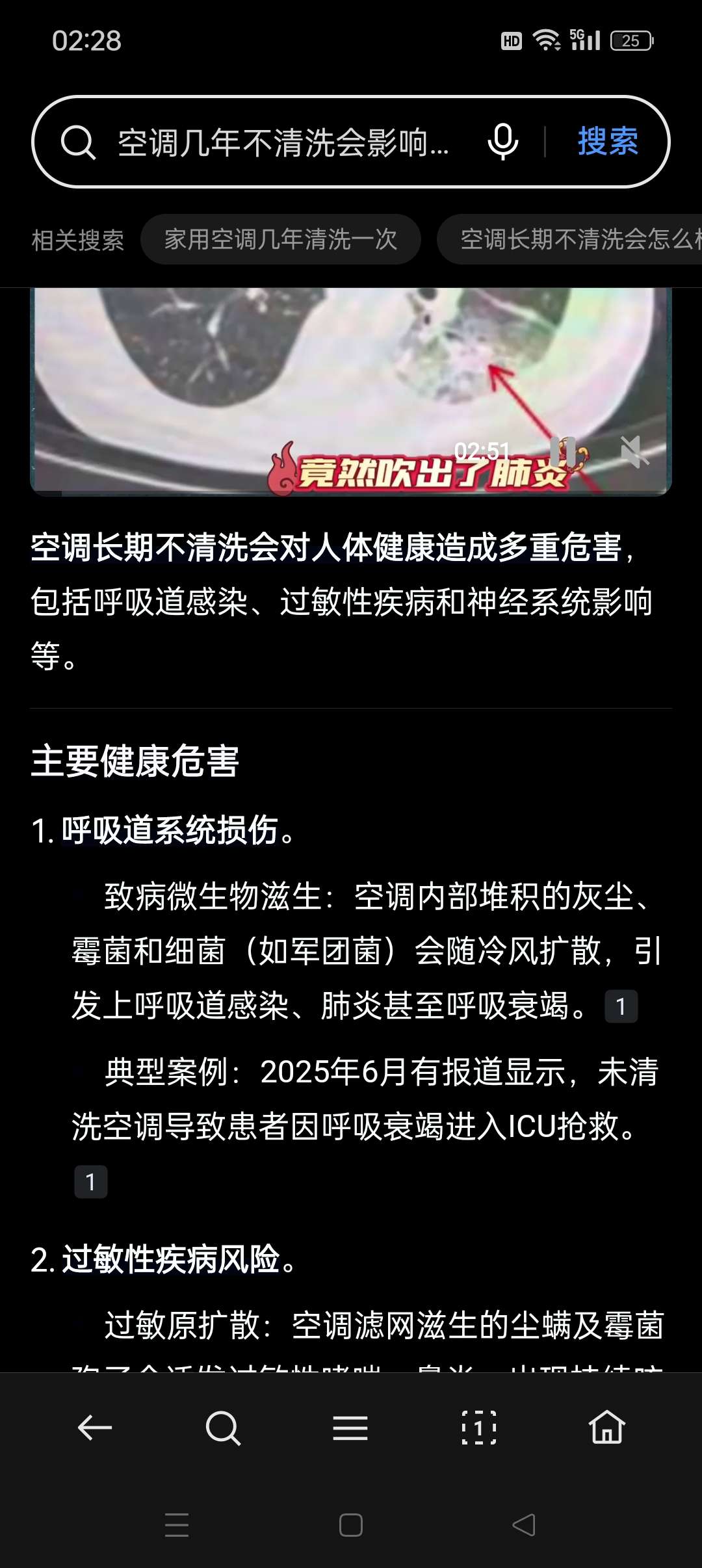The width and height of the screenshot is (702, 1568).
Task: Tap the search box with the air conditioner query
Action: tap(283, 142)
